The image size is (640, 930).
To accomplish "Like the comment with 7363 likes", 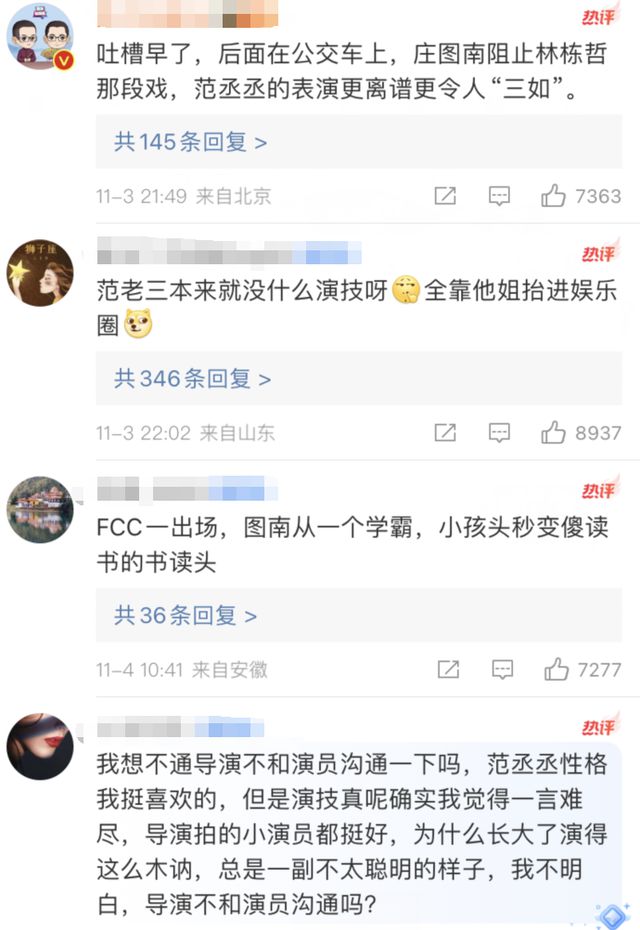I will click(554, 196).
